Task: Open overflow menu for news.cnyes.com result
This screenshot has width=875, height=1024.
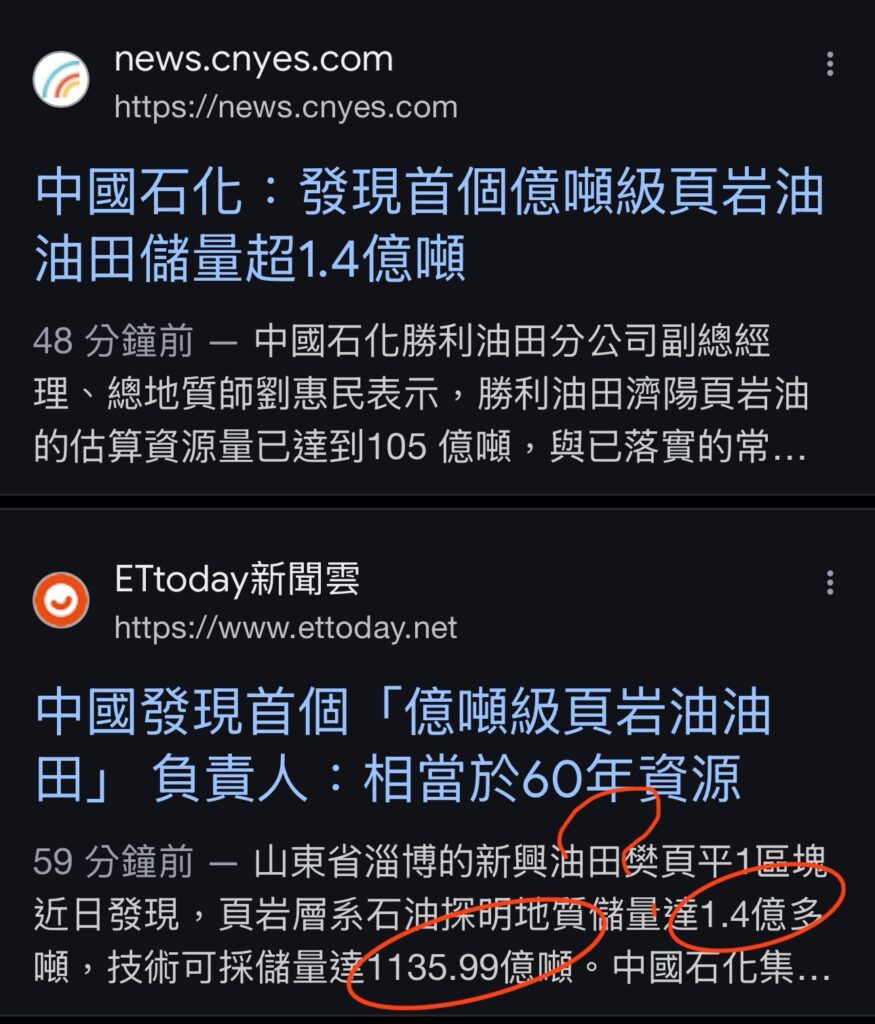Action: [x=829, y=65]
